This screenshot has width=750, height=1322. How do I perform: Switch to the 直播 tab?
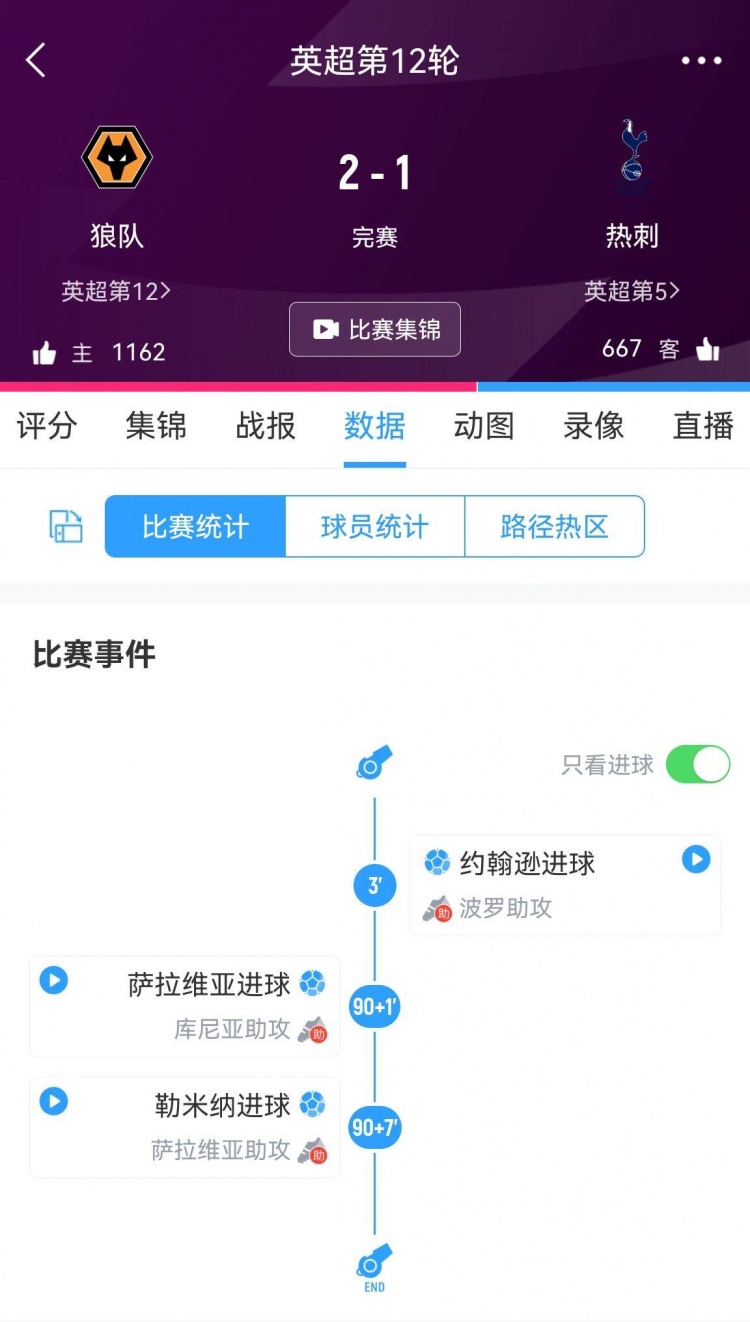click(703, 427)
